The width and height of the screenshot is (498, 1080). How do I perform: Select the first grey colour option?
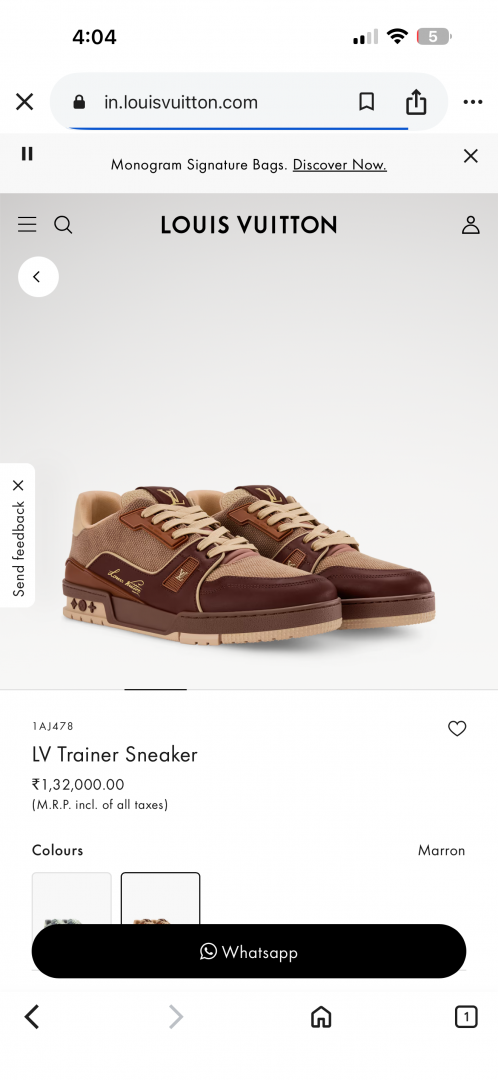(72, 899)
